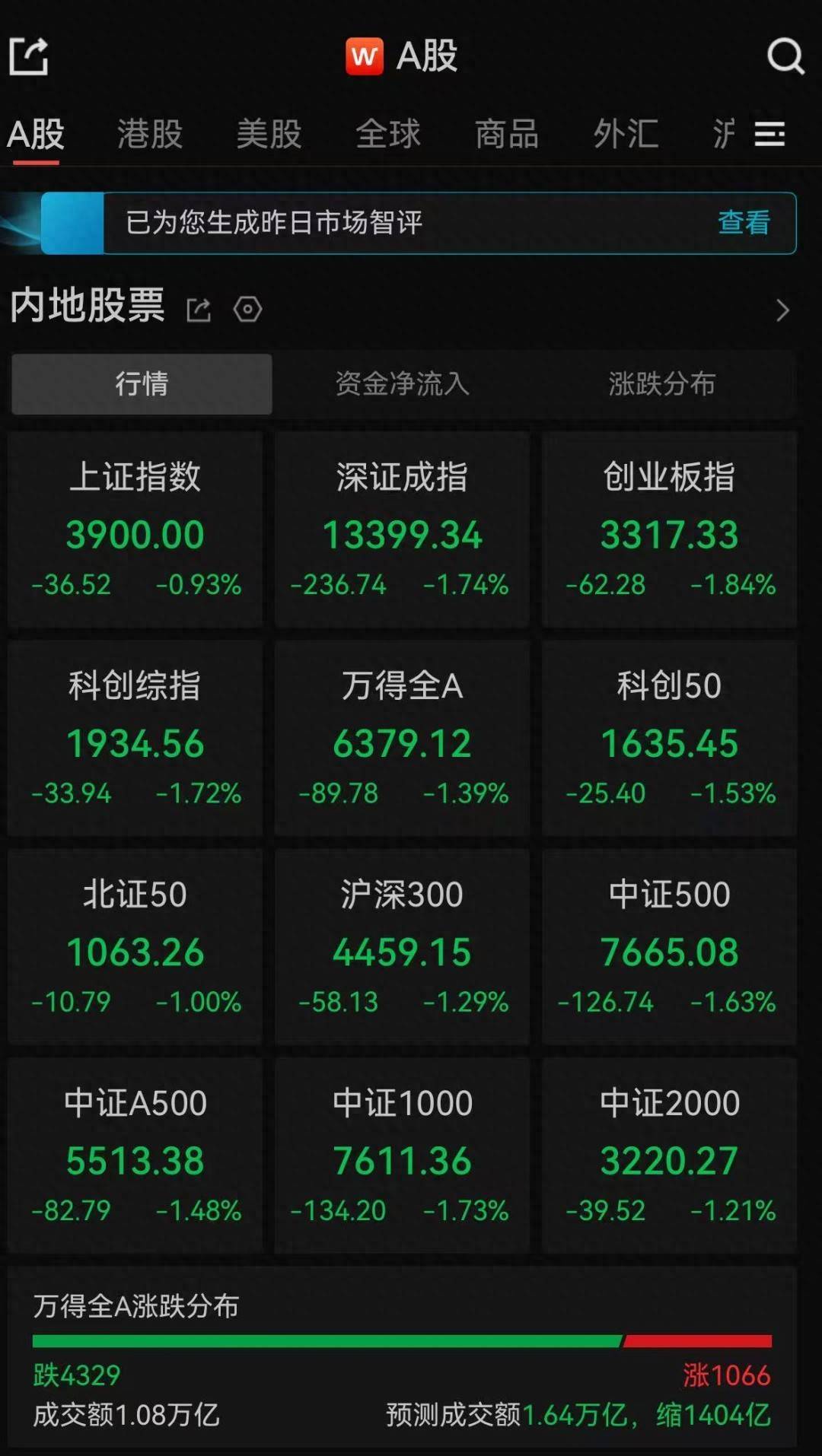The height and width of the screenshot is (1456, 822).
Task: Open 内地股票 settings icon
Action: 247,310
